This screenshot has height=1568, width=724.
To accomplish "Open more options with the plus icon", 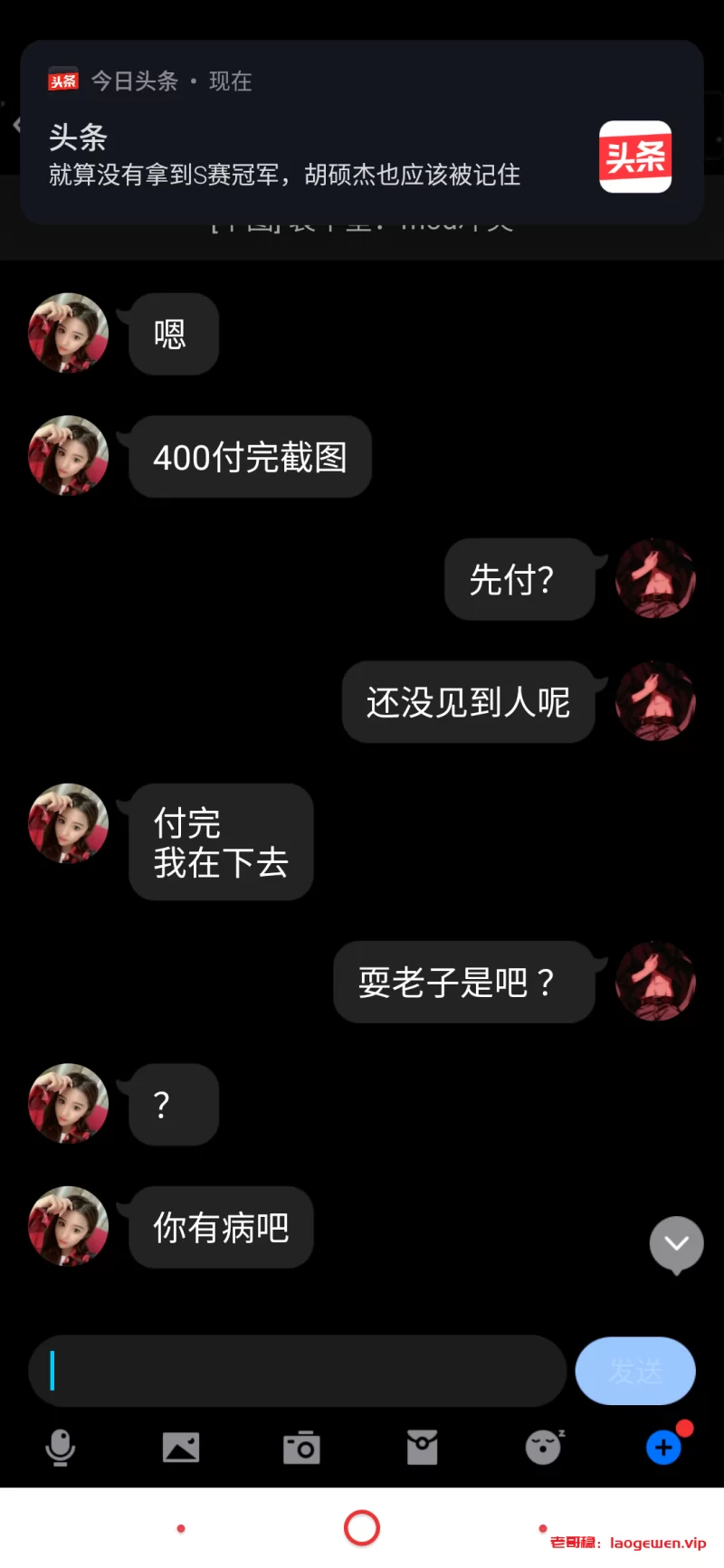I will (x=663, y=1448).
